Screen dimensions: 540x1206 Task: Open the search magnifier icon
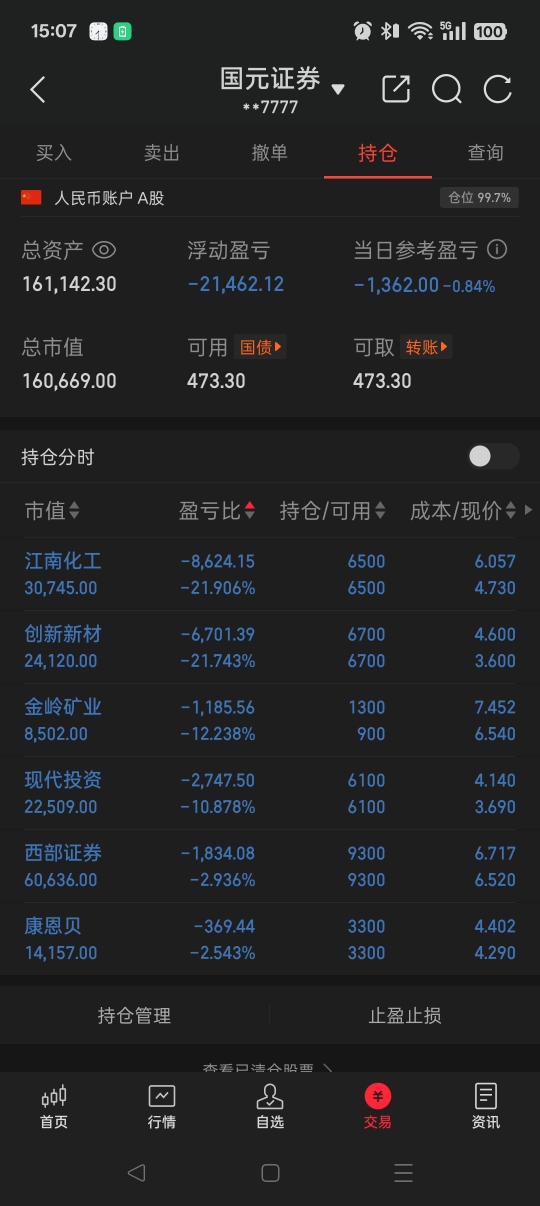click(446, 89)
